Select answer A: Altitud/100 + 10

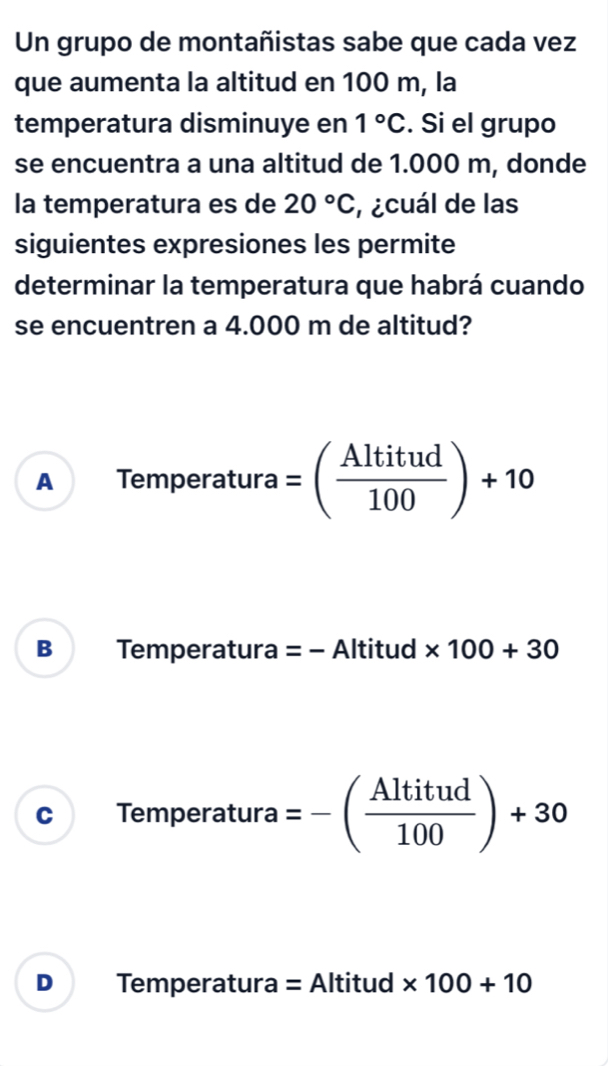point(44,480)
